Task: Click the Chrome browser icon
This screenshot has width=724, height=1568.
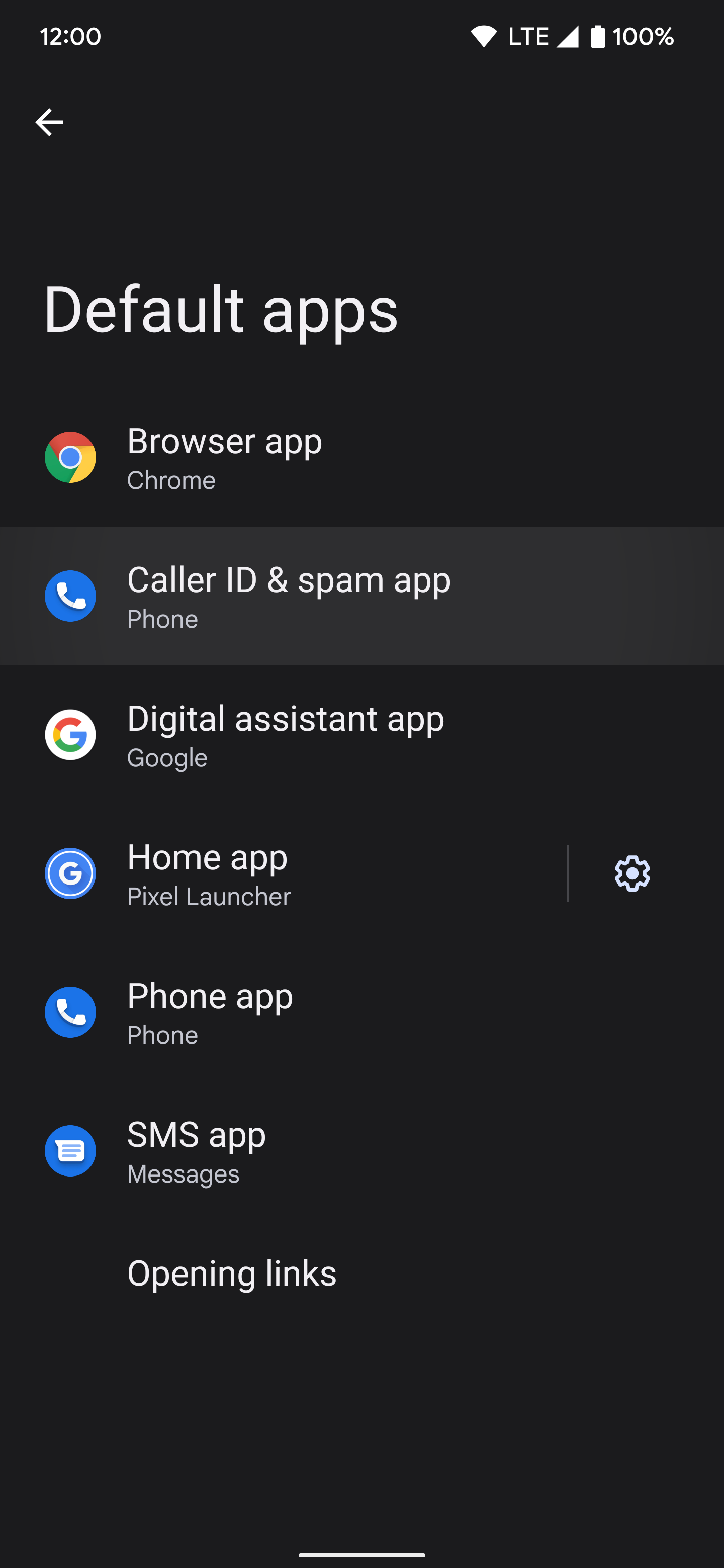Action: pos(70,458)
